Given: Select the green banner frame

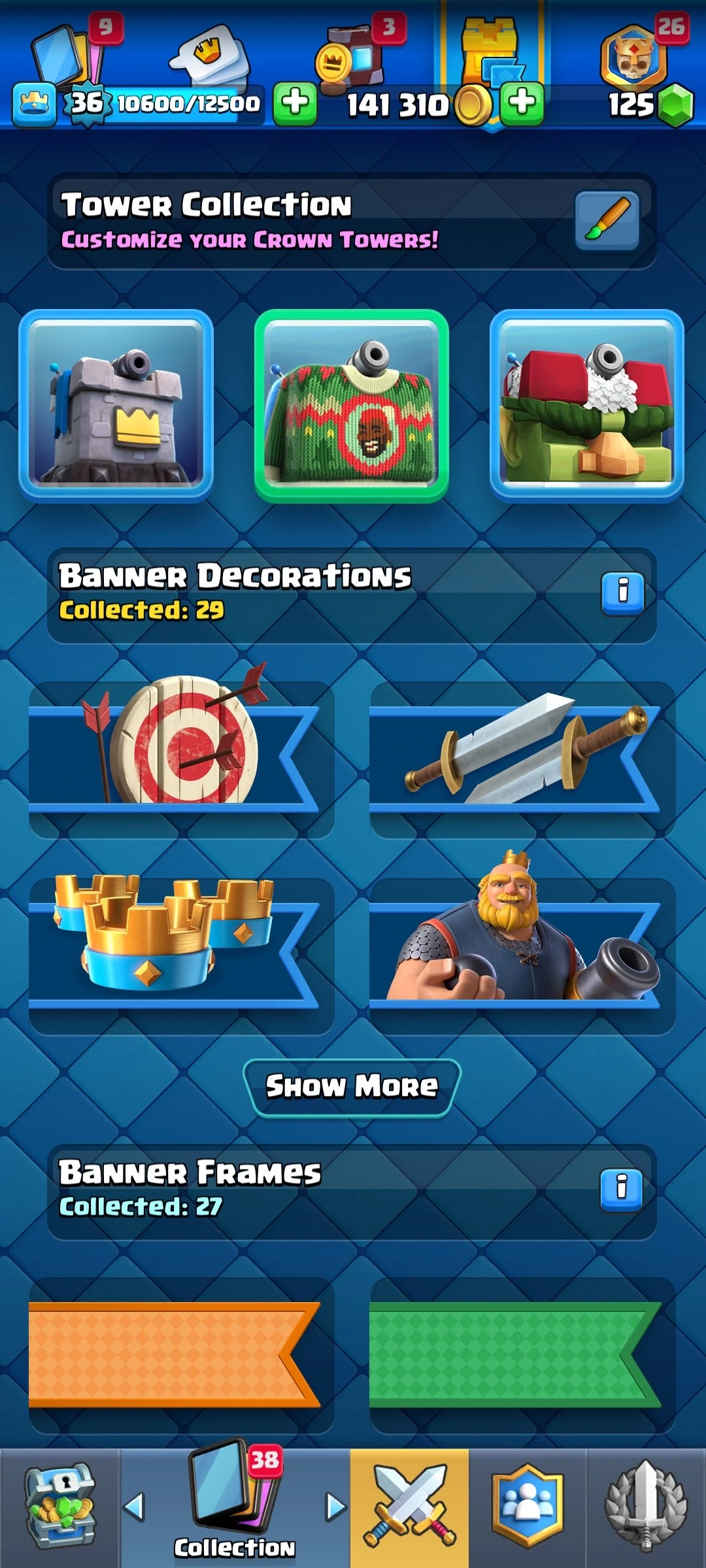Looking at the screenshot, I should click(522, 1355).
